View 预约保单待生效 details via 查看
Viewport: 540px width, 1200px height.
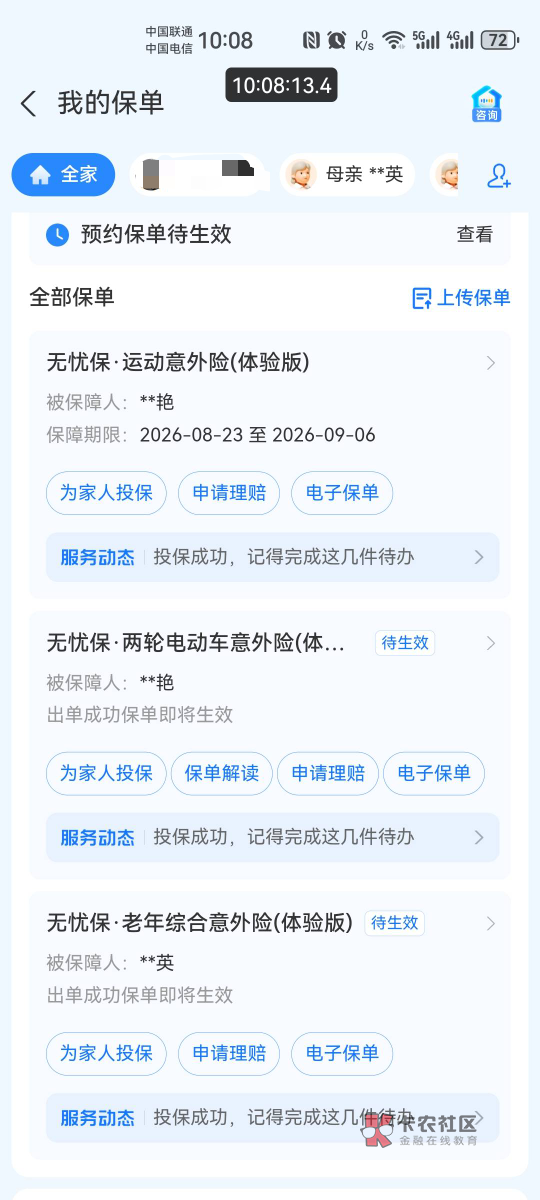pyautogui.click(x=475, y=235)
